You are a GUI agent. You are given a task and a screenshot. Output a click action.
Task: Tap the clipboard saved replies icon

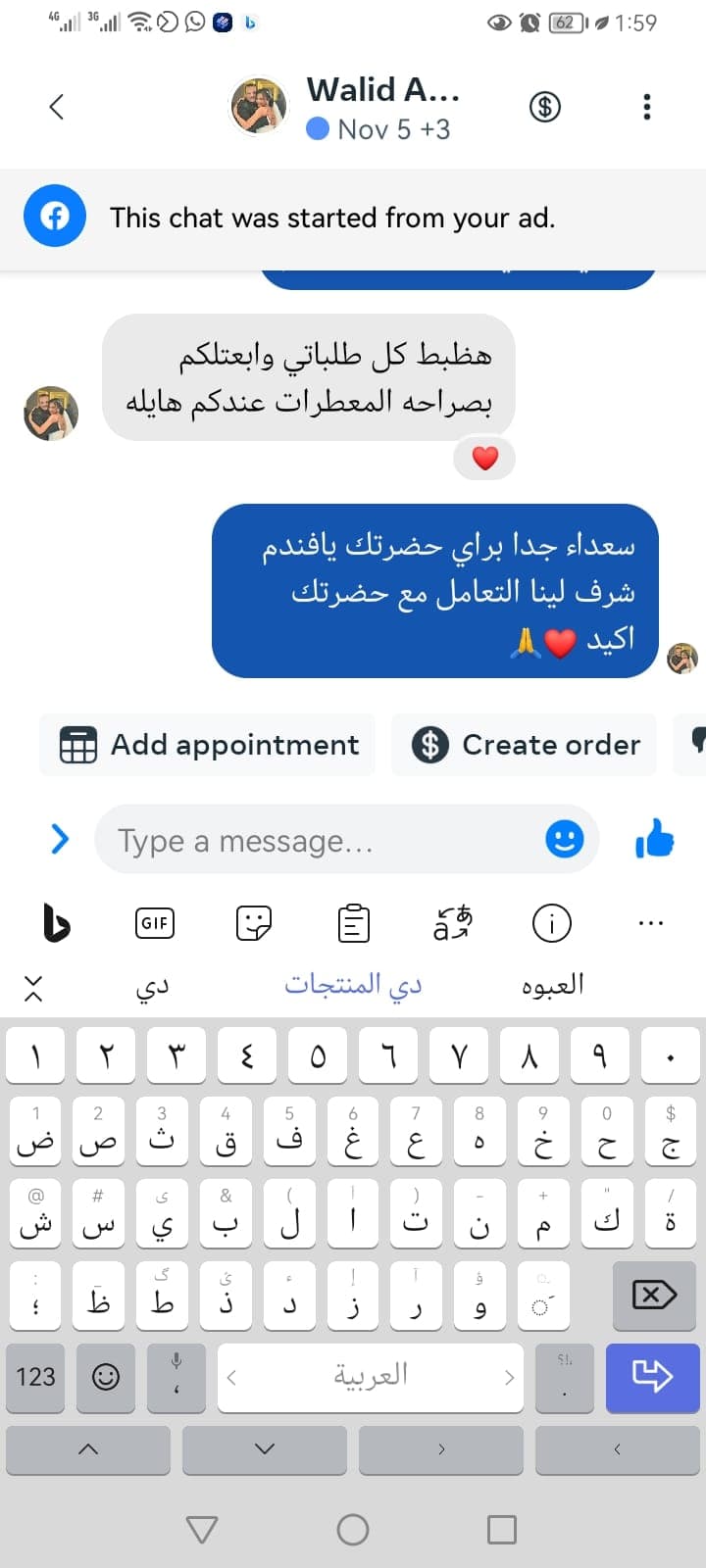pyautogui.click(x=352, y=922)
